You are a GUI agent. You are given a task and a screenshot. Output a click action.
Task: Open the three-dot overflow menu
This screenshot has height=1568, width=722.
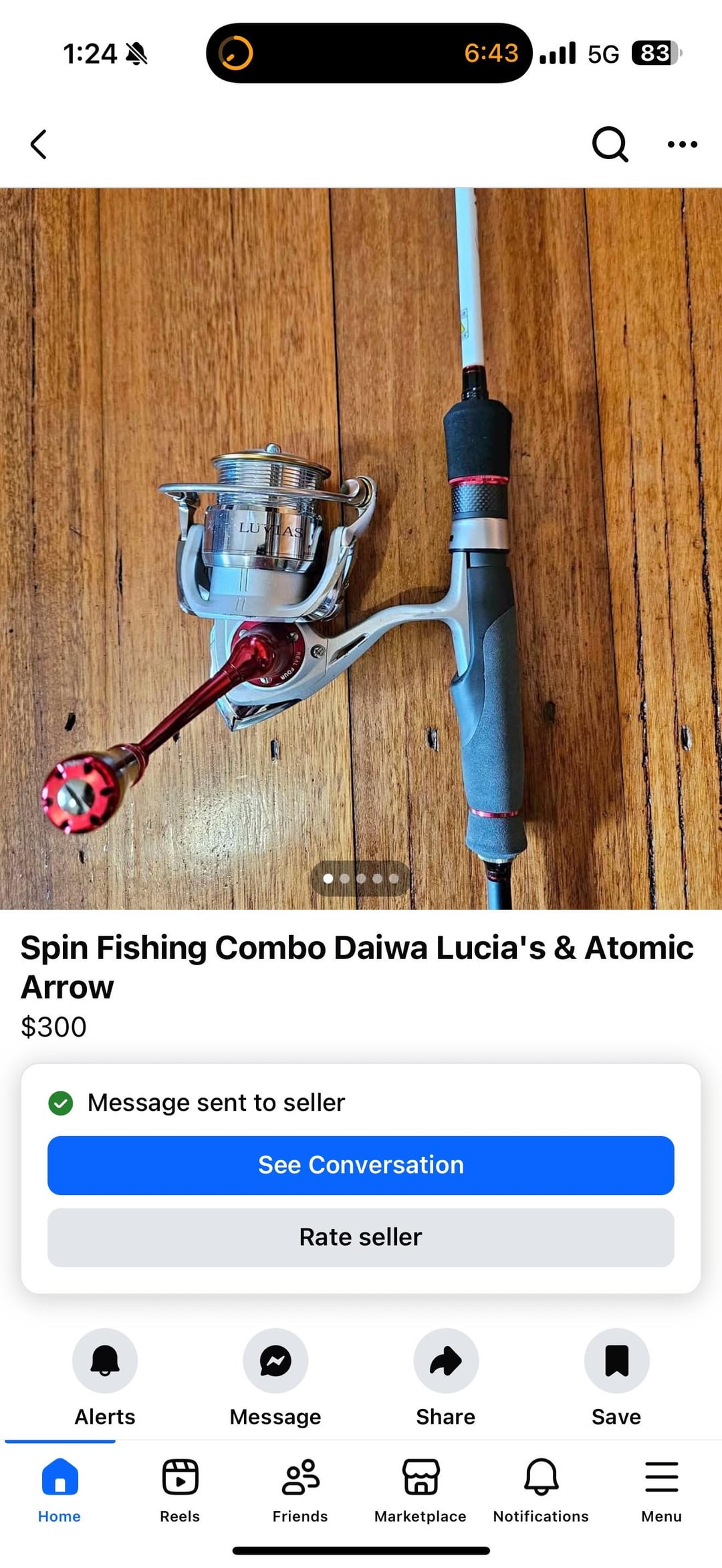pyautogui.click(x=682, y=144)
